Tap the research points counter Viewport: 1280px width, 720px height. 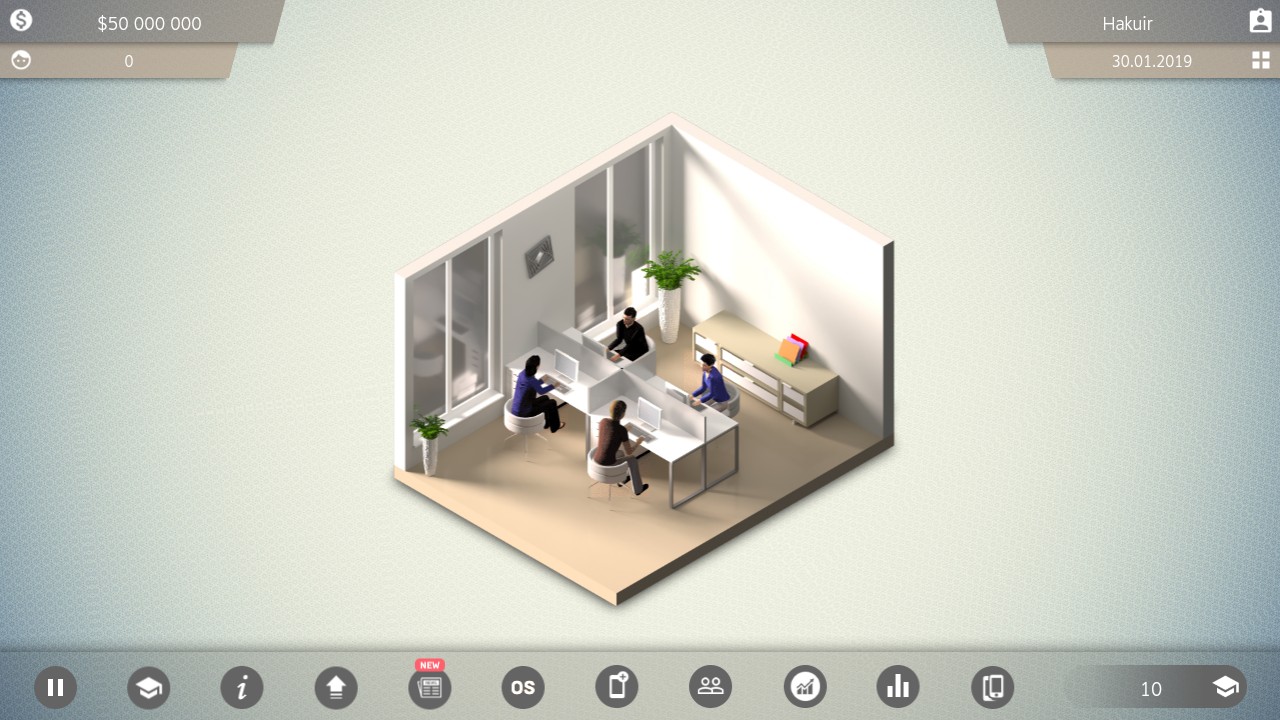tap(1160, 688)
